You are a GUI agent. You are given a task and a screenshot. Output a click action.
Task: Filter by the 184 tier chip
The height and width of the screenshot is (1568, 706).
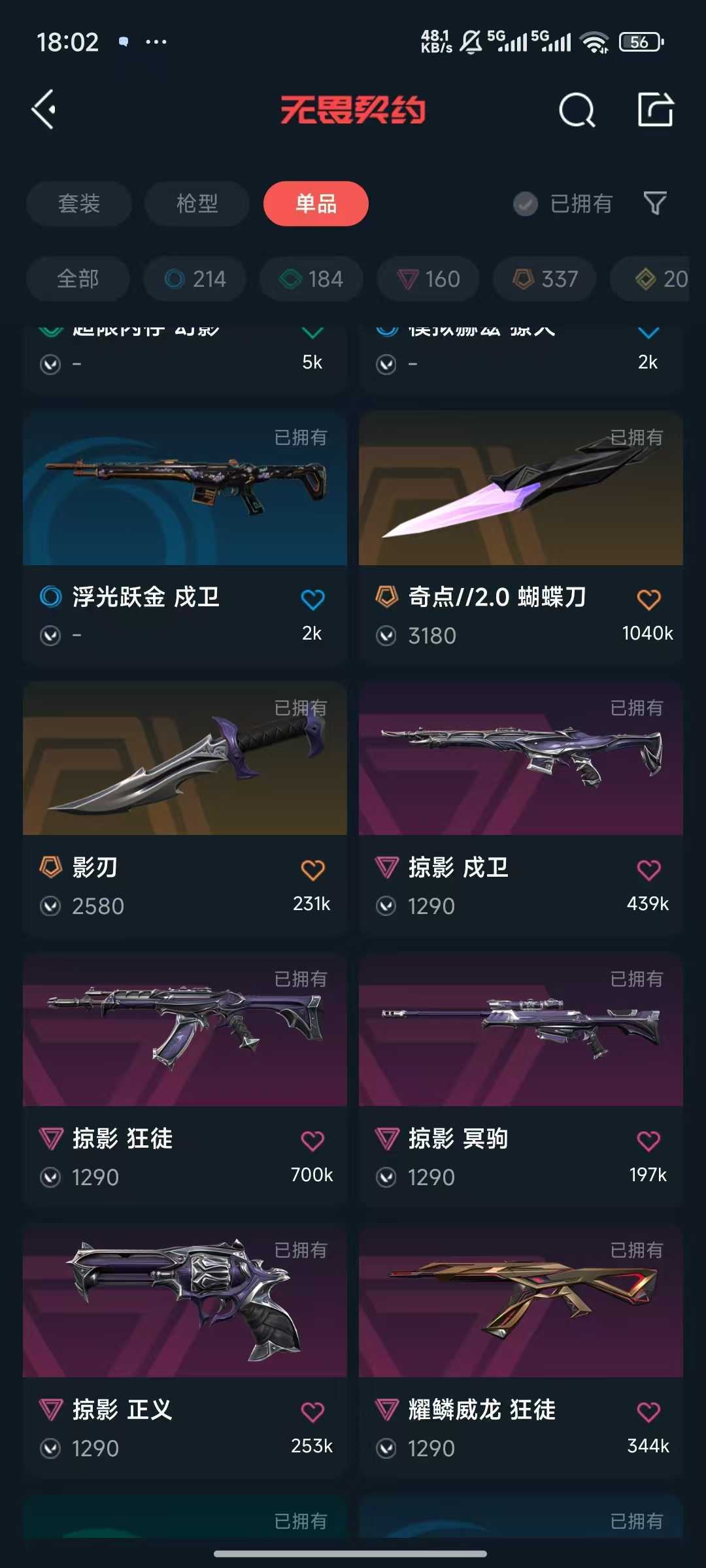(311, 279)
